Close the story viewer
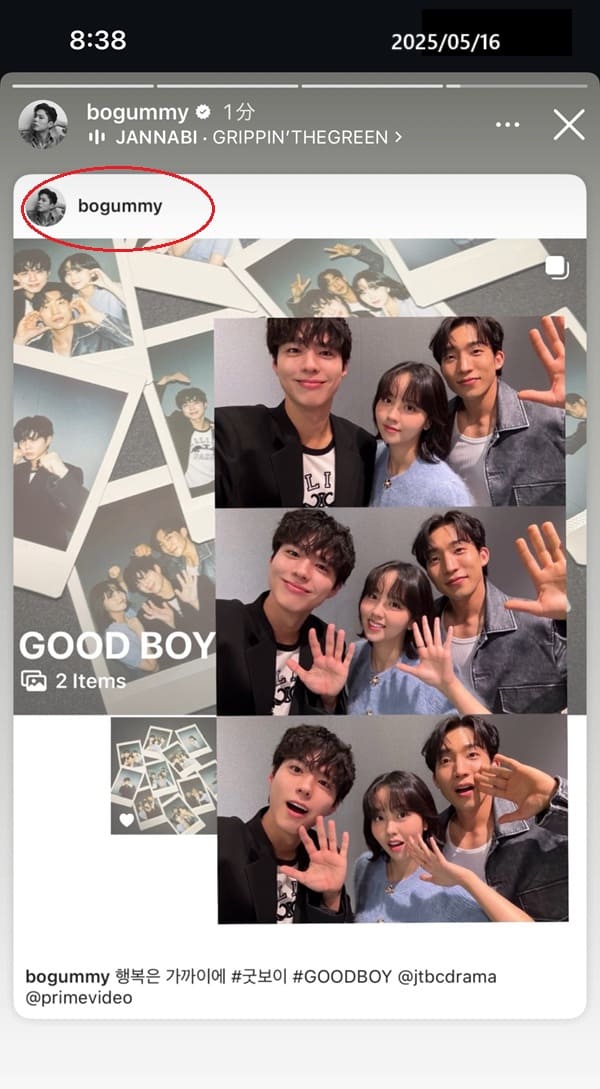 coord(569,125)
